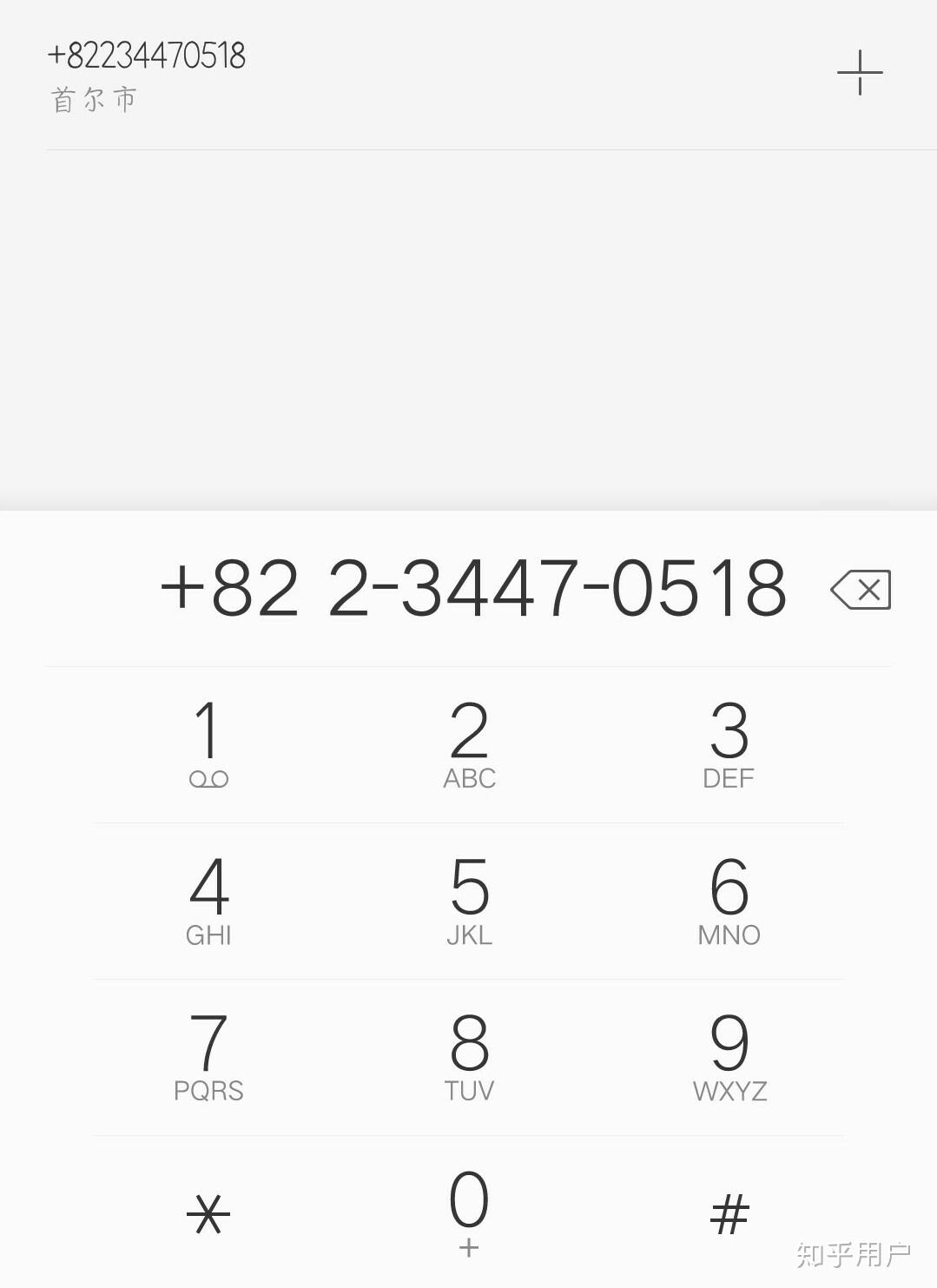Open the +82234470518 Seoul suggestion row
The height and width of the screenshot is (1288, 937).
[347, 76]
